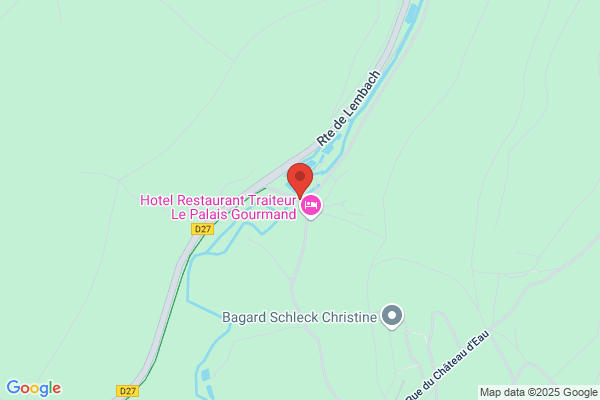Open the Bagard Schleck Christine place marker
Viewport: 600px width, 400px height.
[393, 317]
